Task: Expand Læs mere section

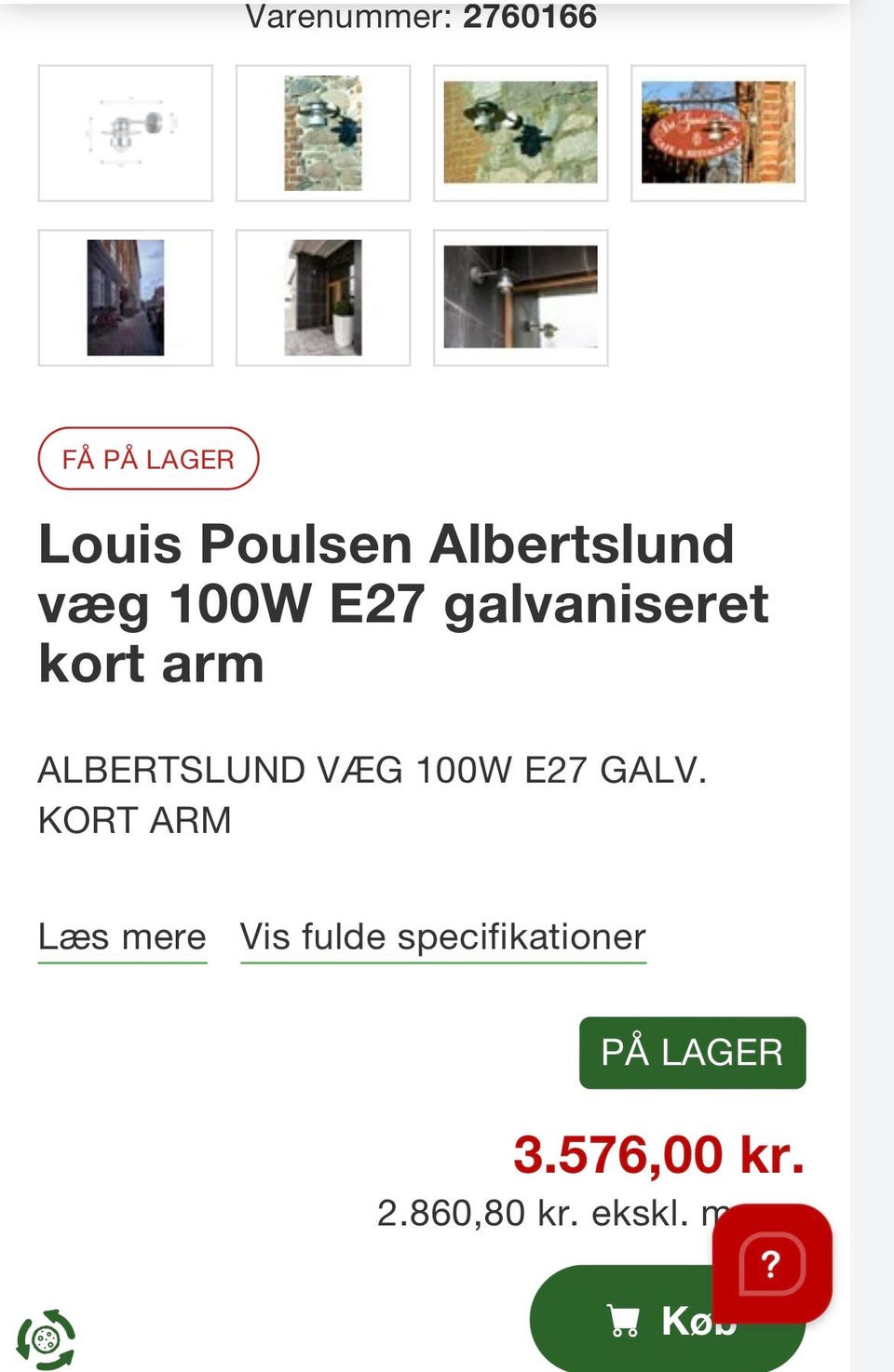Action: tap(122, 936)
